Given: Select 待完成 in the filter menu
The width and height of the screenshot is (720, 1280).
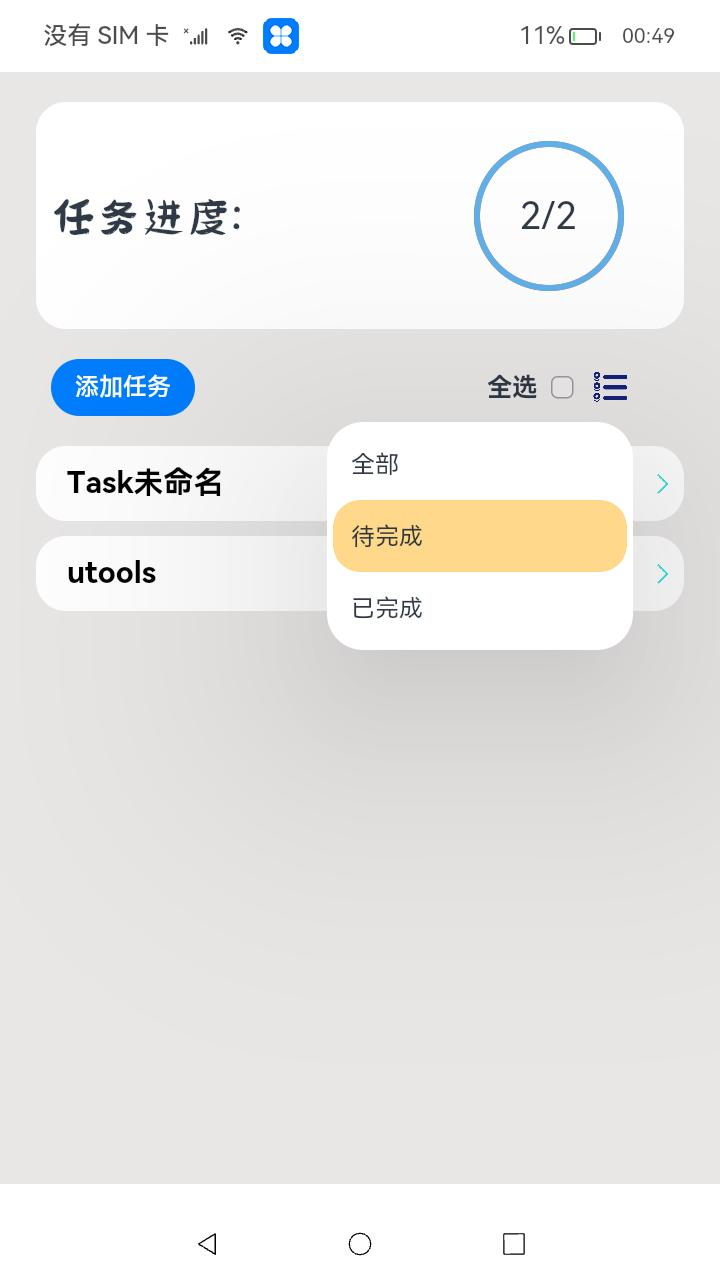Looking at the screenshot, I should [x=478, y=536].
